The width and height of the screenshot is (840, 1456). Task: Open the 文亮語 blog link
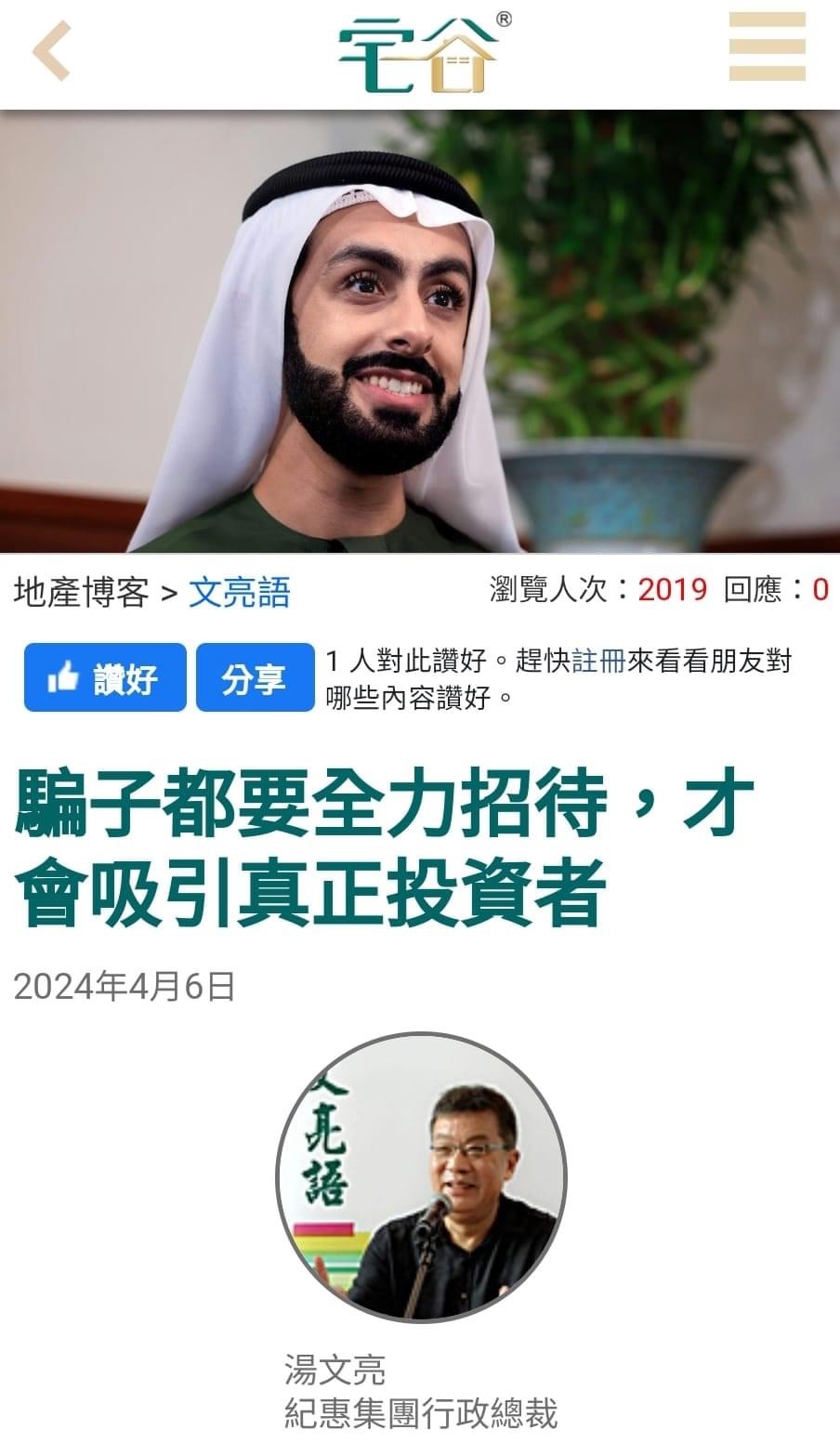point(240,593)
